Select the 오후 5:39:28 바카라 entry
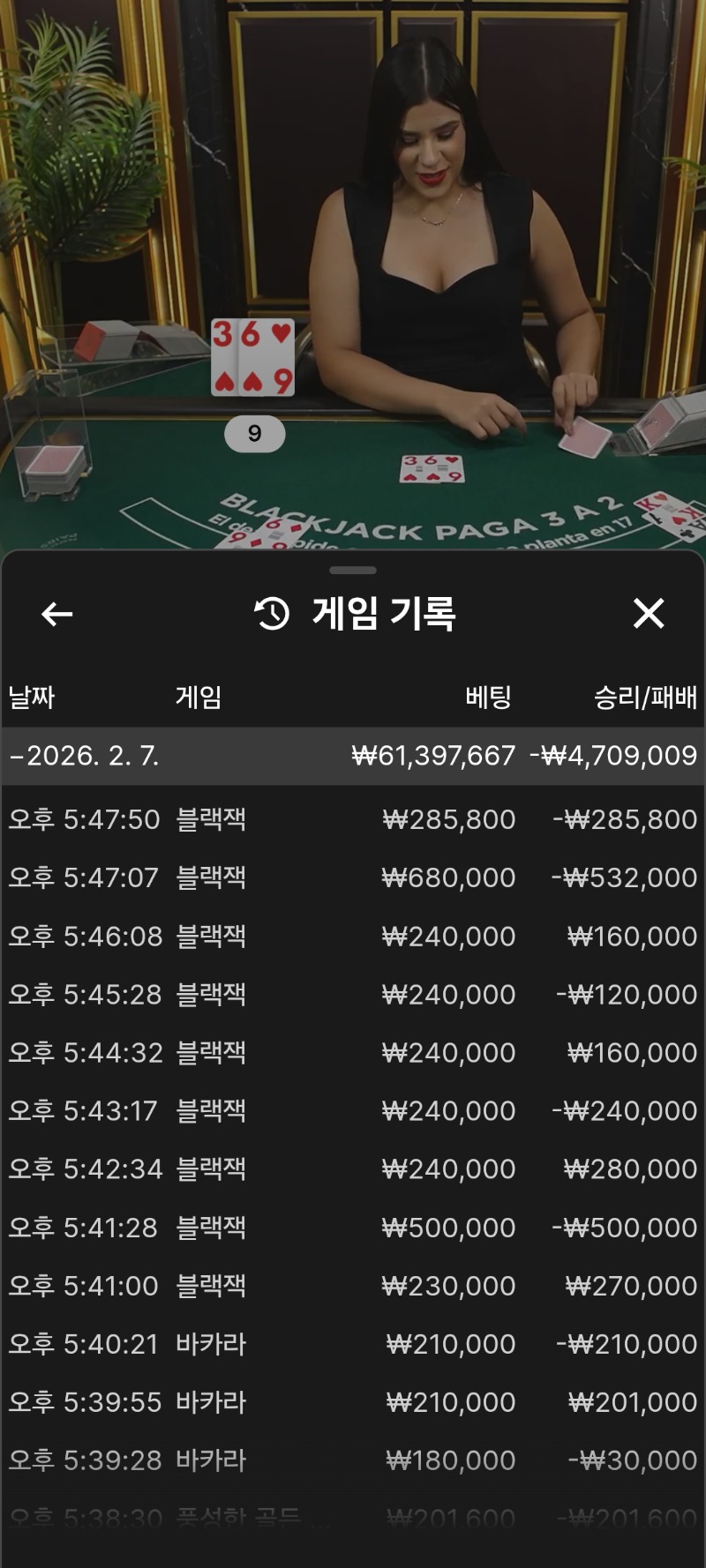This screenshot has width=706, height=1568. pos(353,1460)
